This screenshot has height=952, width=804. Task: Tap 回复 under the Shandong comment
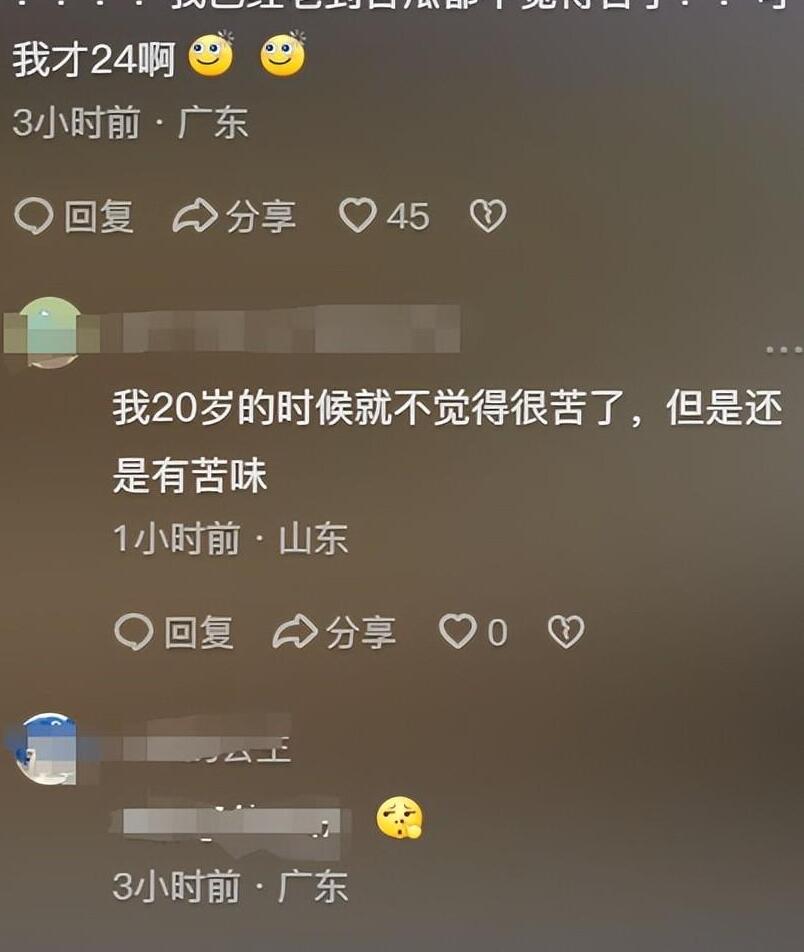pos(201,632)
